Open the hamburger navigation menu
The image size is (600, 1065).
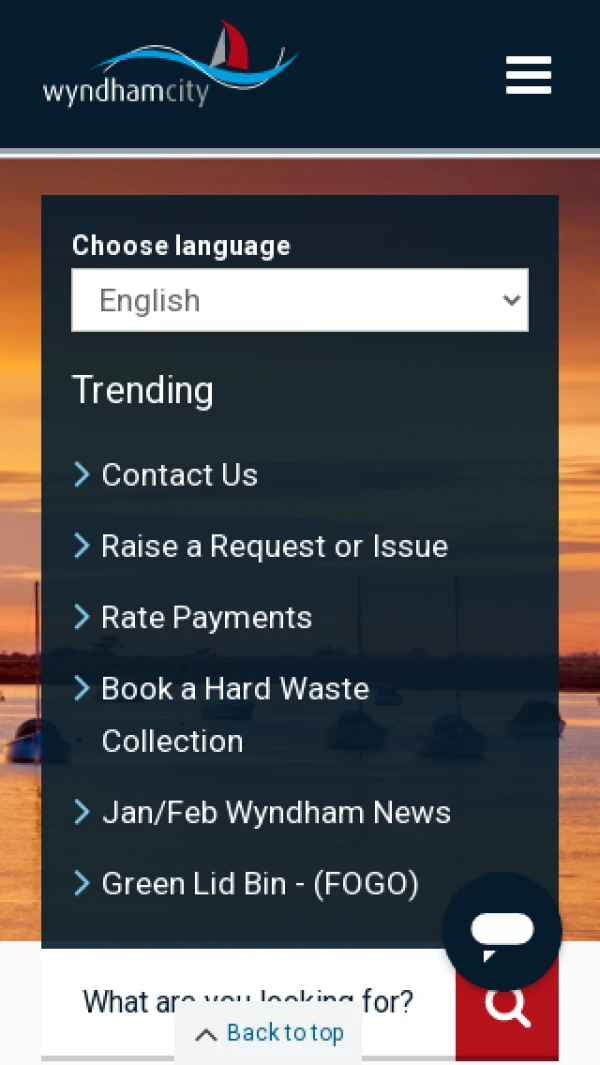(x=528, y=75)
